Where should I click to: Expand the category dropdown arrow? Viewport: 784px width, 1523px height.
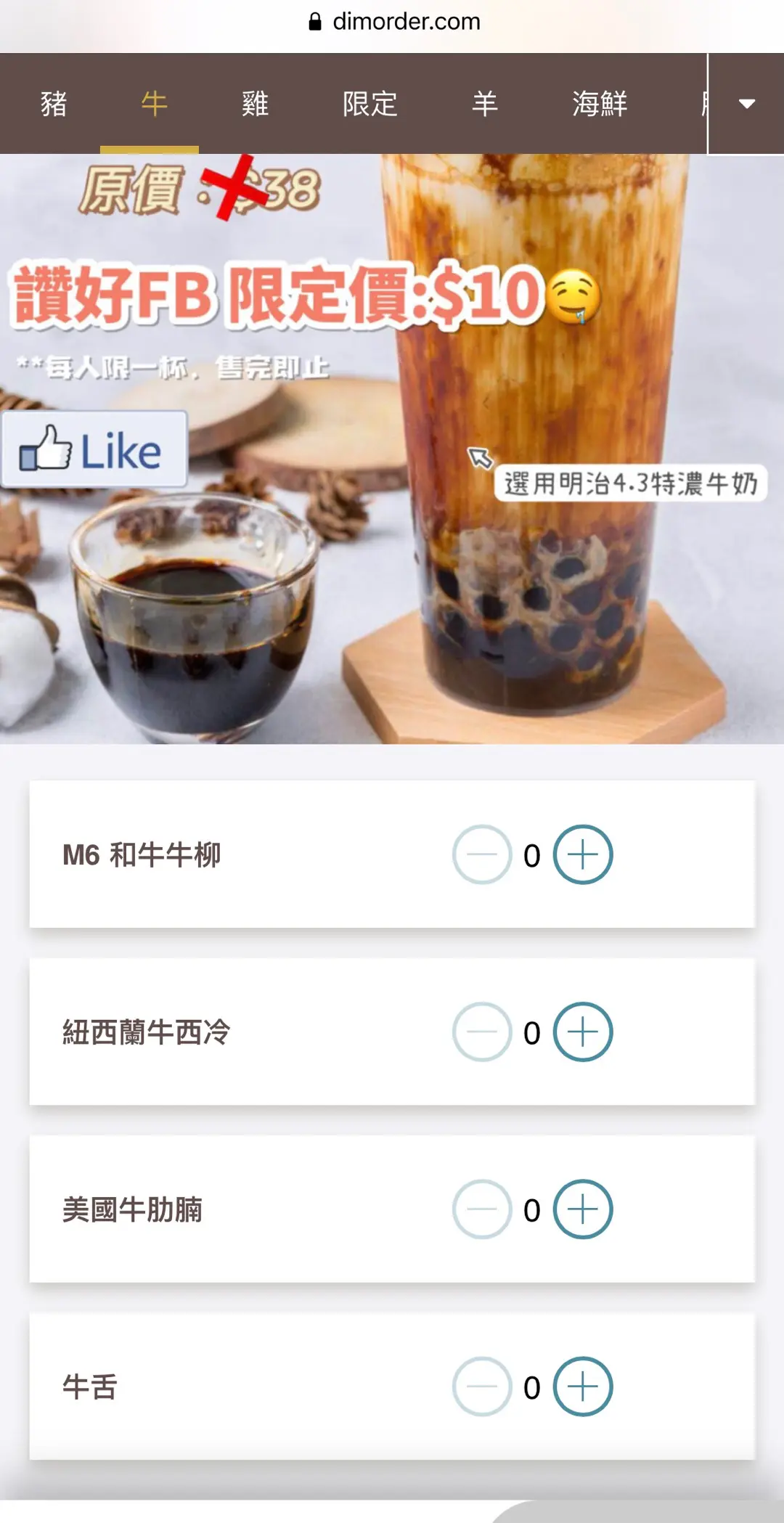pos(746,104)
